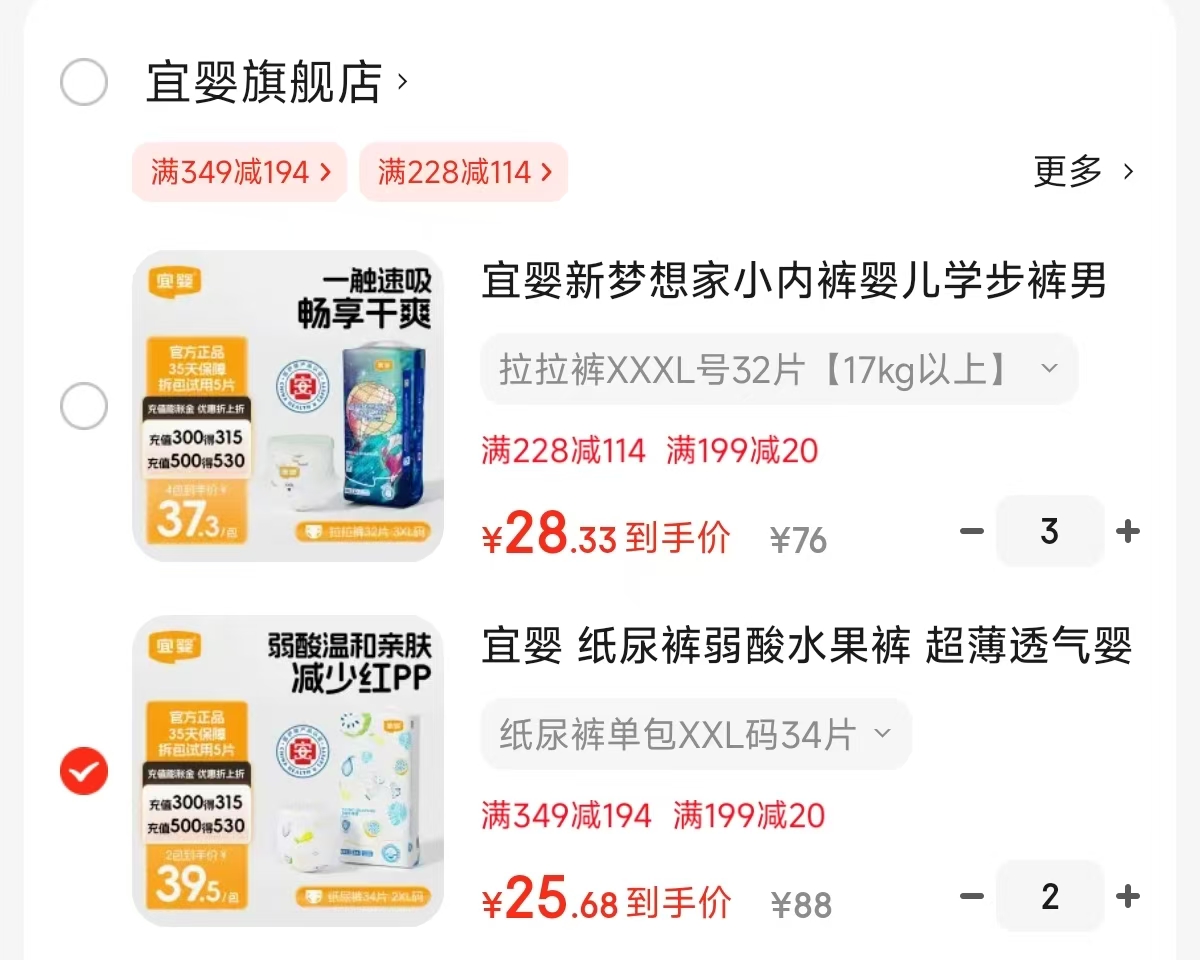Open the 一触速吸畅享干爽 product image
Screen dimensions: 1200x960
[x=288, y=406]
